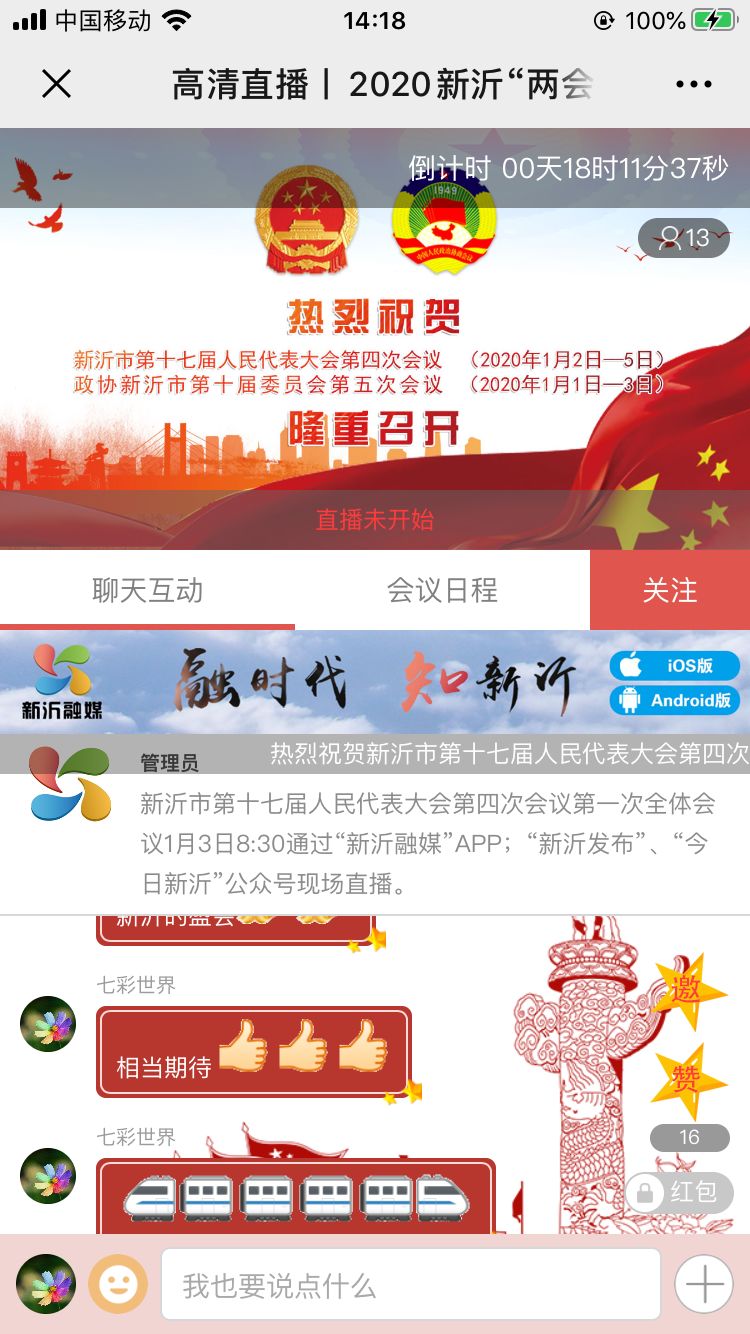Switch to the 聊天互动 tab

coord(147,591)
